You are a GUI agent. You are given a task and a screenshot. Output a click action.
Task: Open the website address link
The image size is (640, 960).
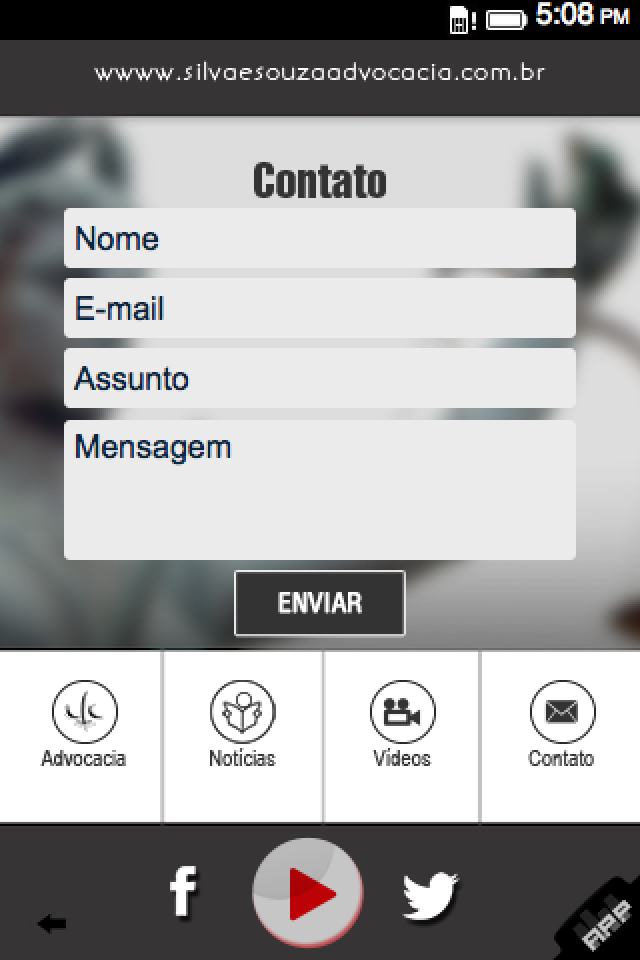point(320,73)
